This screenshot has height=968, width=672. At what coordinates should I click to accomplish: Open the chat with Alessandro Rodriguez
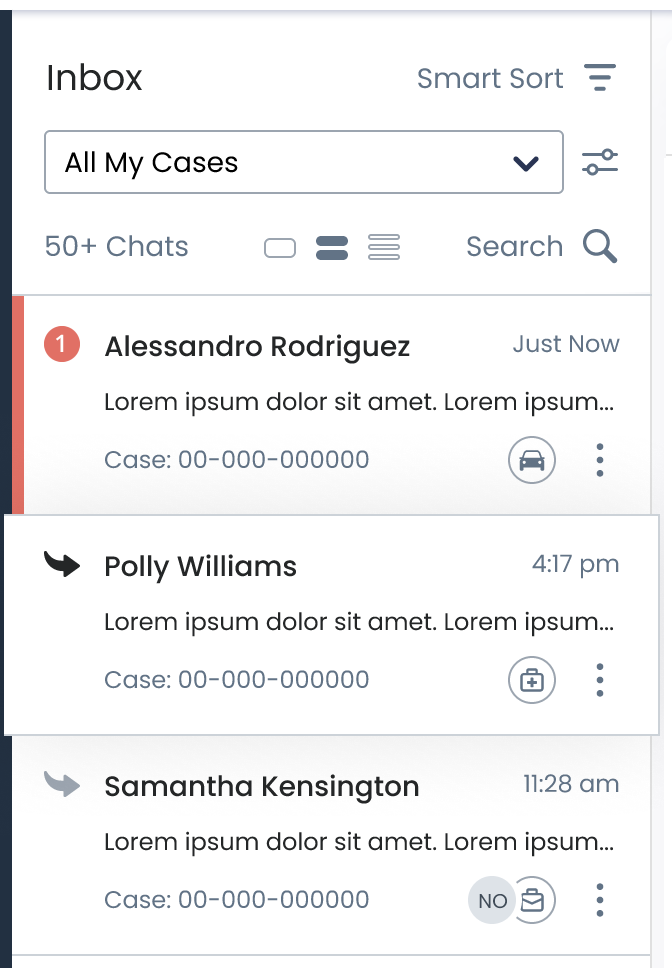coord(257,347)
